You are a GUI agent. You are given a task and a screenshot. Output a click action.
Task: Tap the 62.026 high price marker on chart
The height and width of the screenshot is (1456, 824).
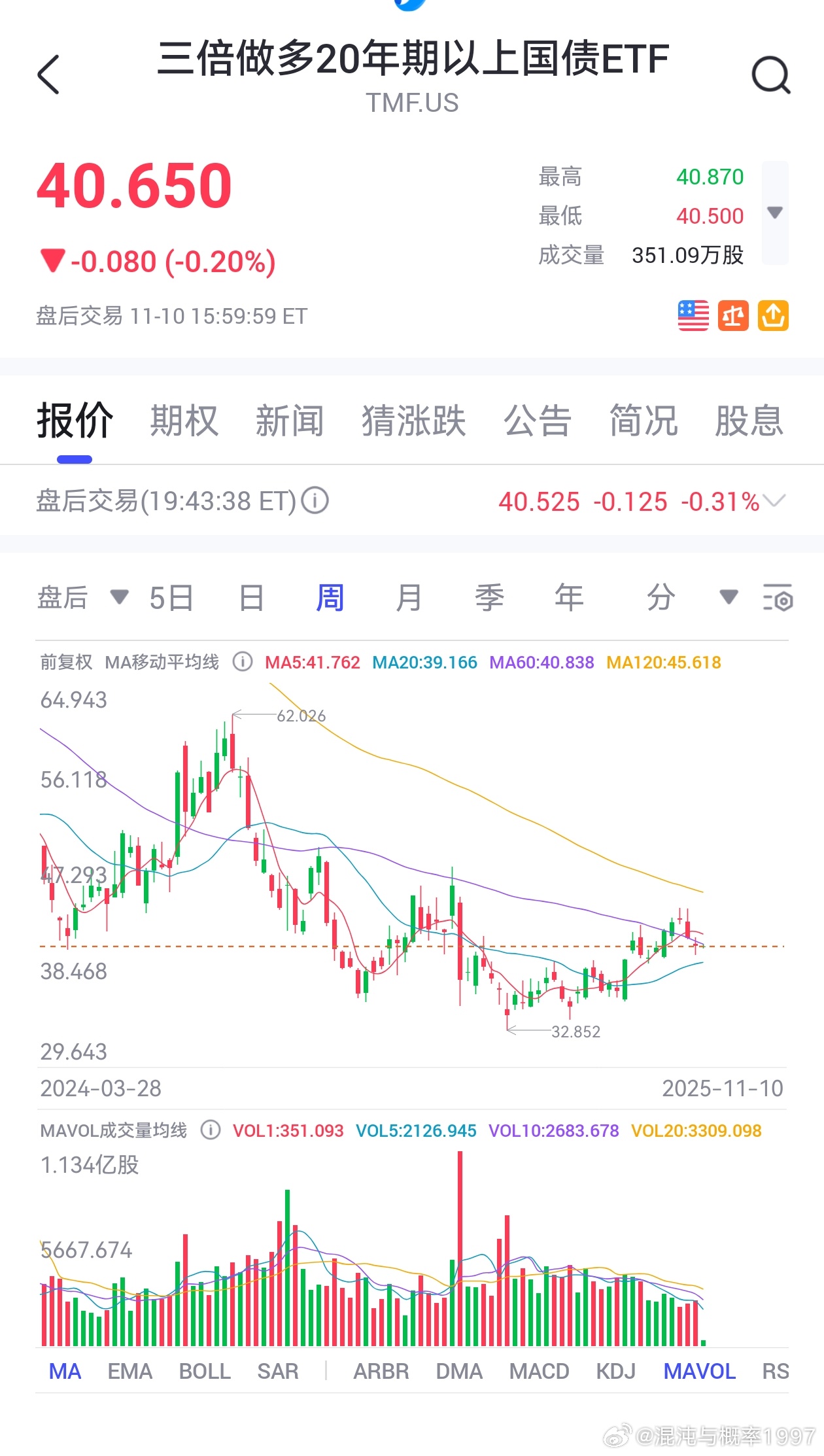click(301, 716)
